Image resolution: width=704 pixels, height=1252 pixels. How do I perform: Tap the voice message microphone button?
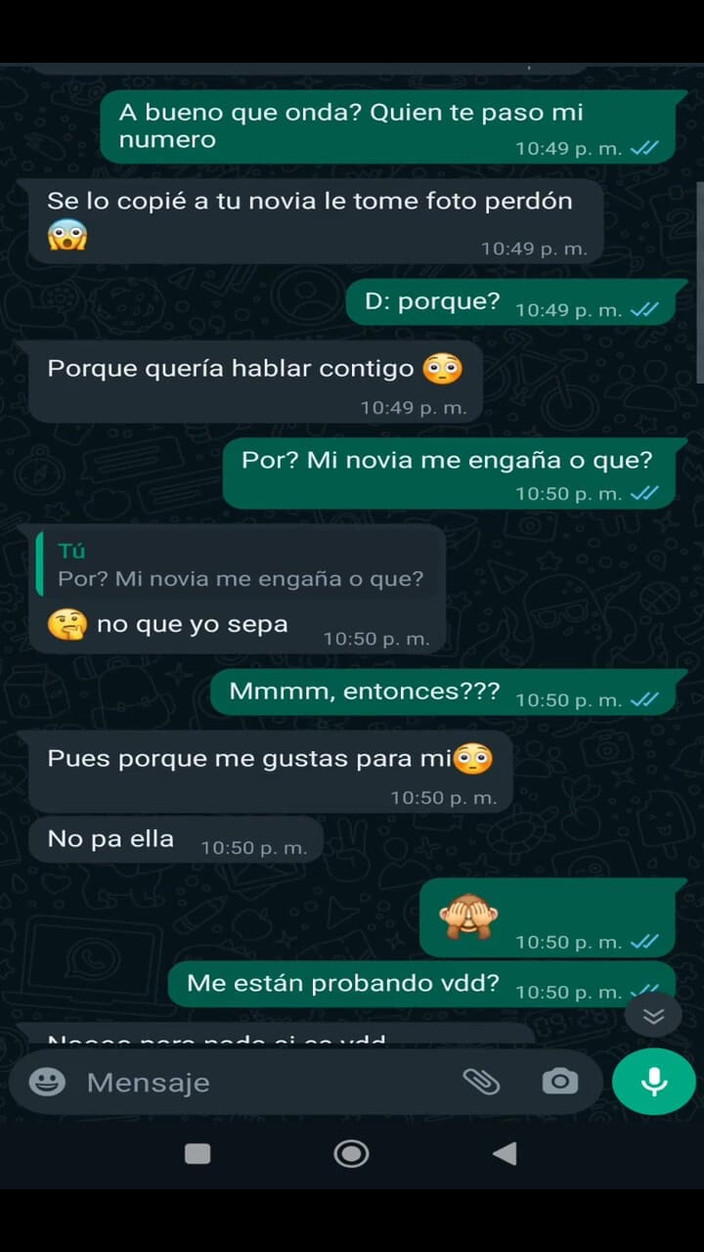654,1081
